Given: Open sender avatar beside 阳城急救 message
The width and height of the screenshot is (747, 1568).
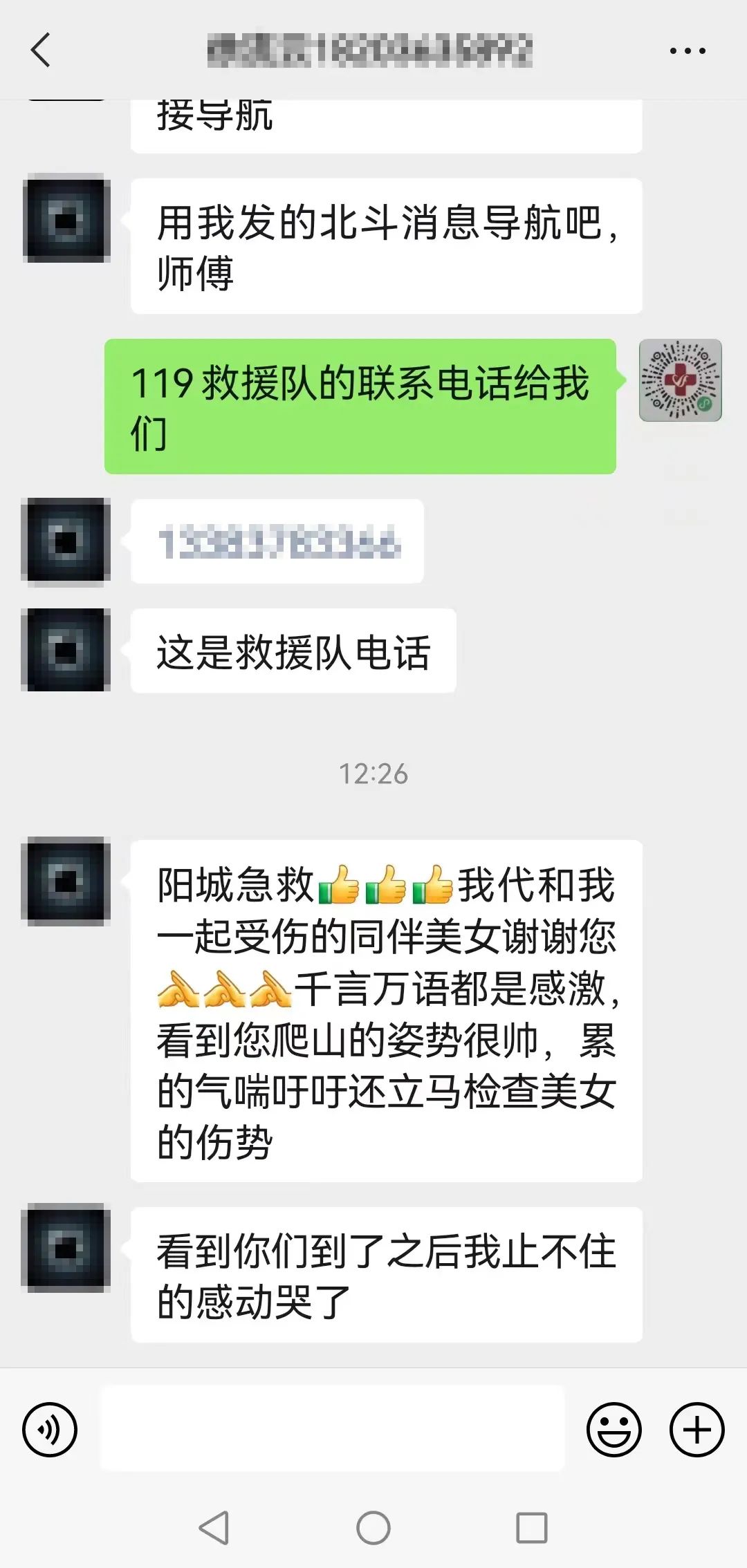Looking at the screenshot, I should (66, 881).
